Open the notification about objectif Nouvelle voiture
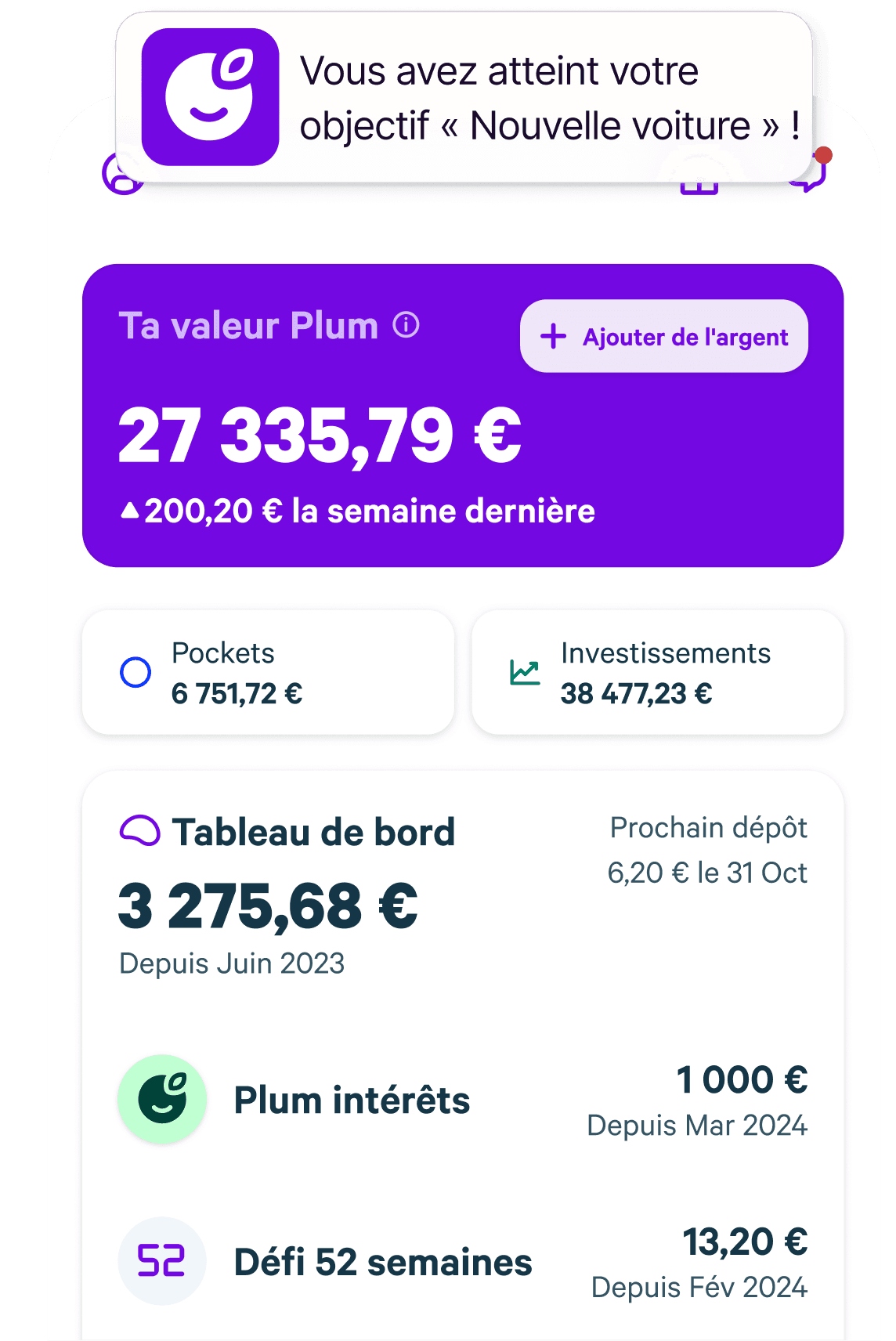The height and width of the screenshot is (1341, 896). point(548,97)
